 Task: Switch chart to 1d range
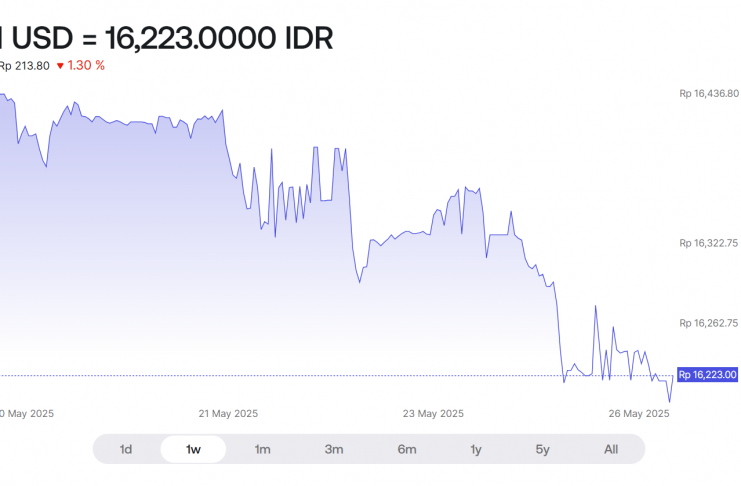pyautogui.click(x=126, y=449)
